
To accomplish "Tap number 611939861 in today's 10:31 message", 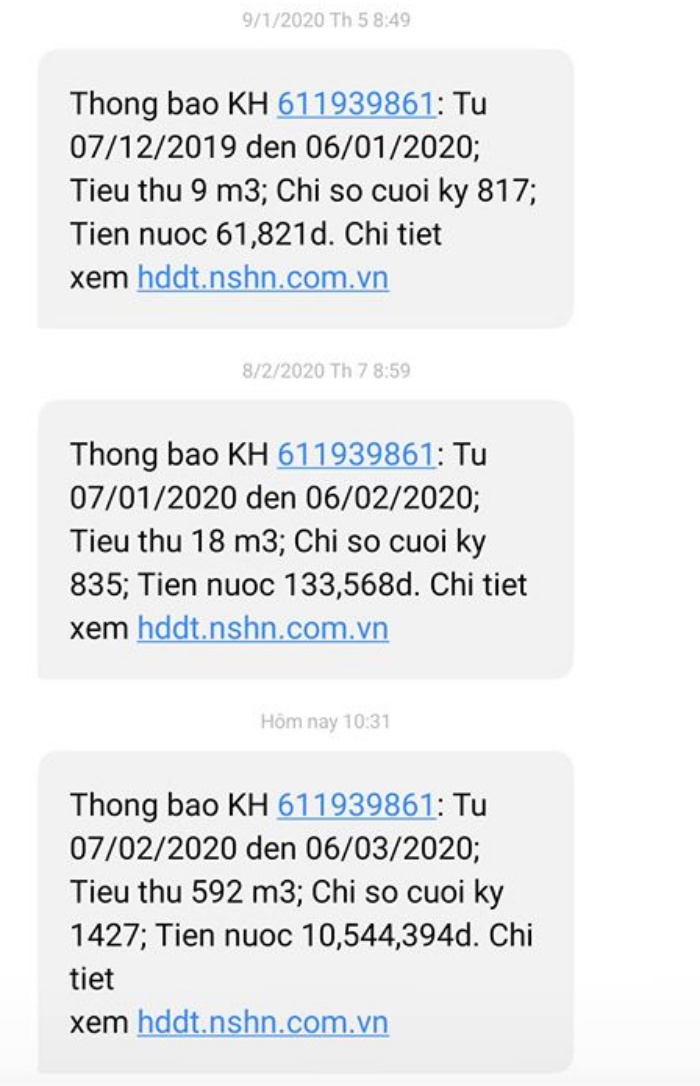I will click(x=356, y=805).
